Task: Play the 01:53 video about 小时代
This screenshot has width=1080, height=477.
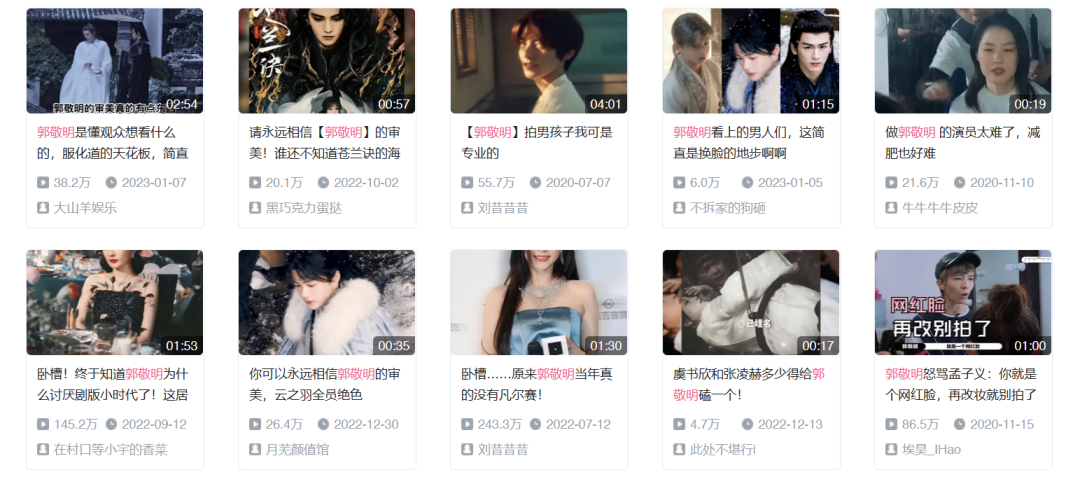Action: (114, 302)
